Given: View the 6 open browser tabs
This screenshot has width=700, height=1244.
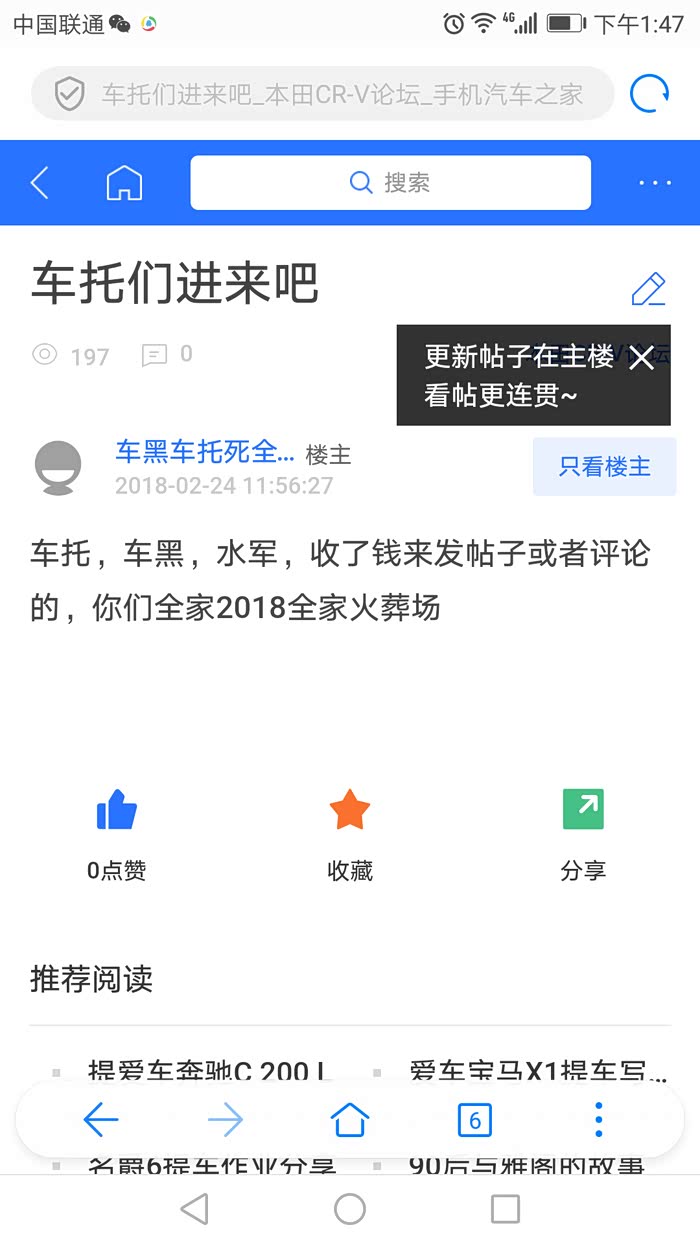Looking at the screenshot, I should click(475, 1120).
